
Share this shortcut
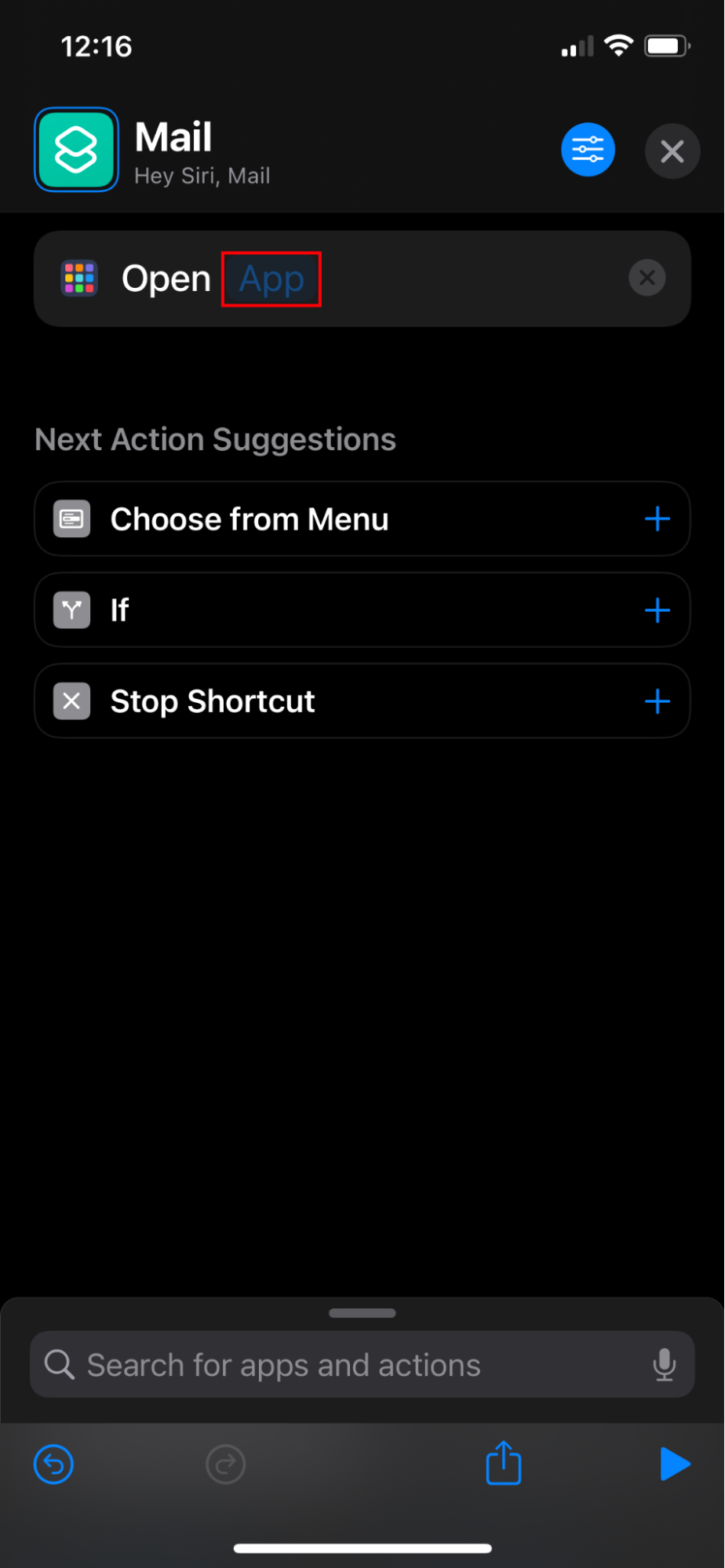pyautogui.click(x=504, y=1464)
